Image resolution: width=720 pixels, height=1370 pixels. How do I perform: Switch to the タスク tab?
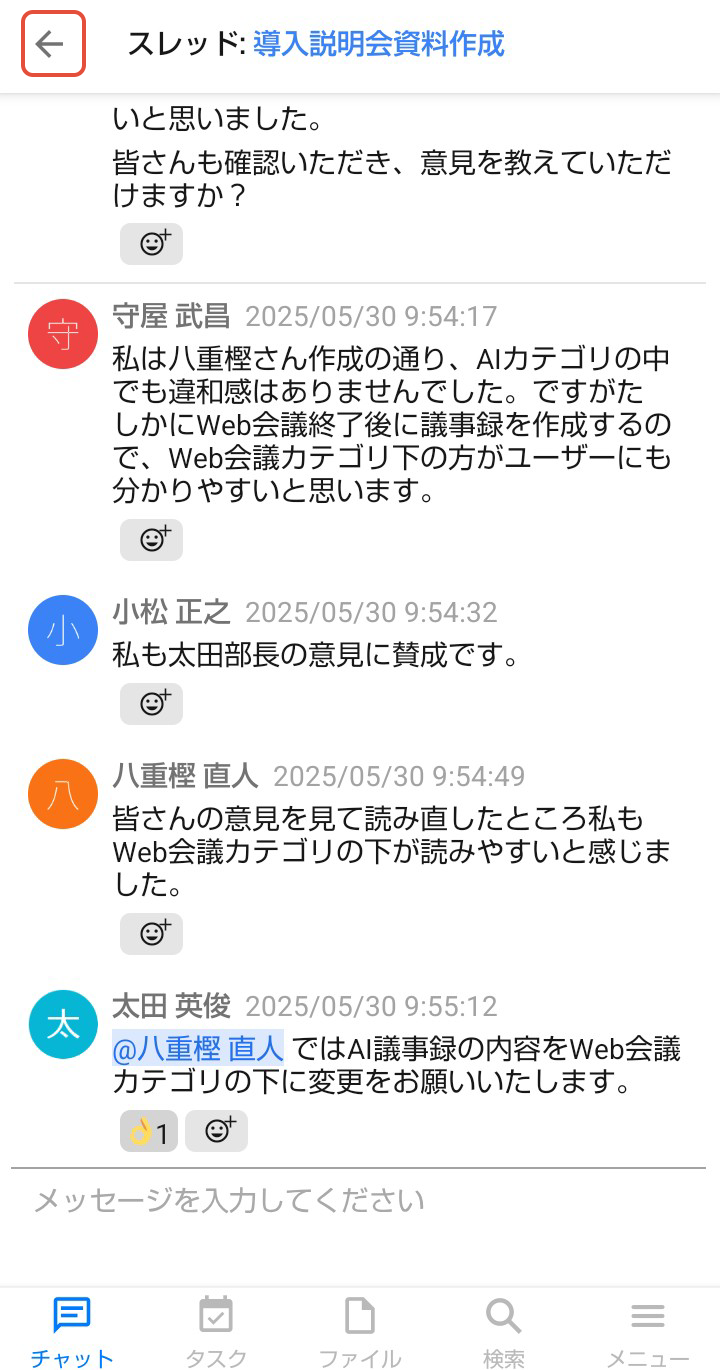(x=216, y=1330)
